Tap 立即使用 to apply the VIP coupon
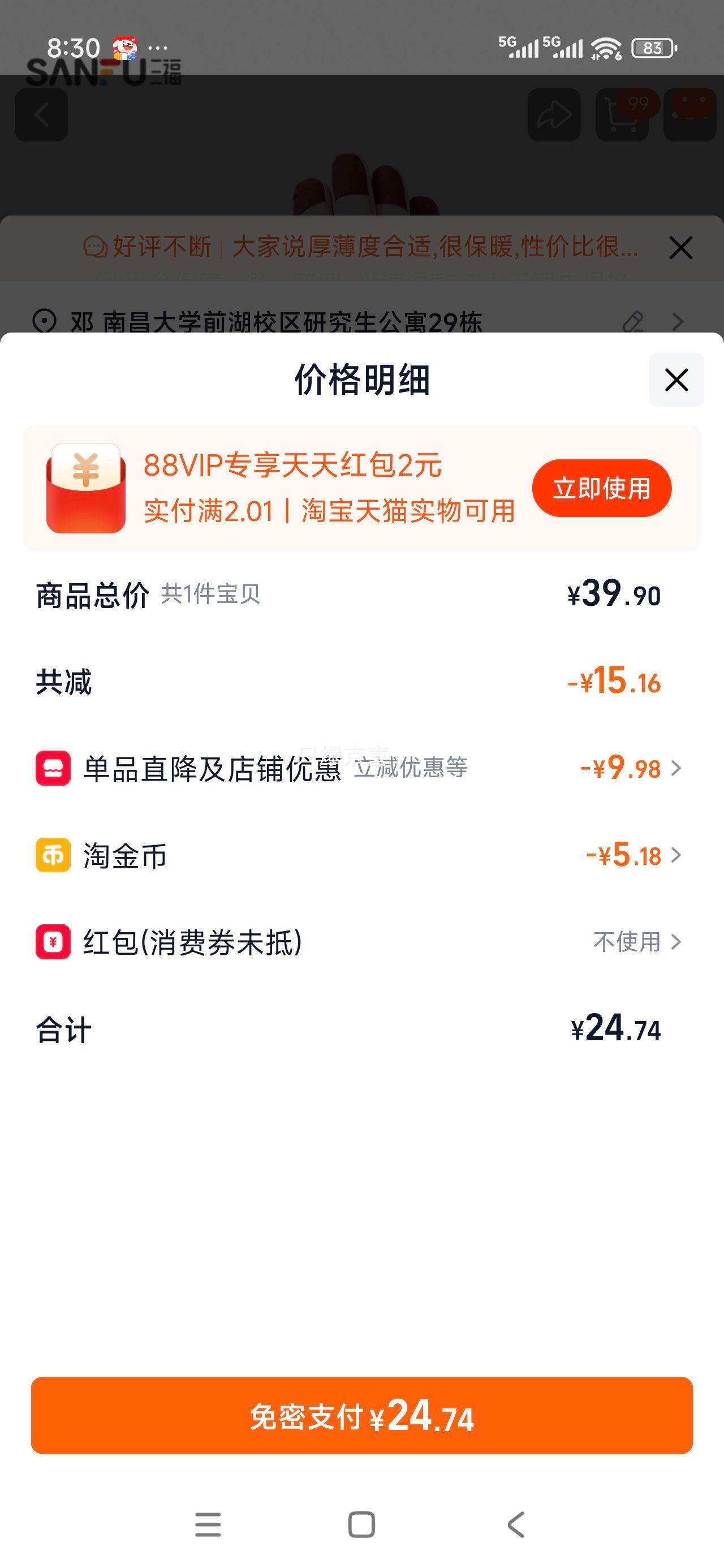724x1568 pixels. [602, 488]
